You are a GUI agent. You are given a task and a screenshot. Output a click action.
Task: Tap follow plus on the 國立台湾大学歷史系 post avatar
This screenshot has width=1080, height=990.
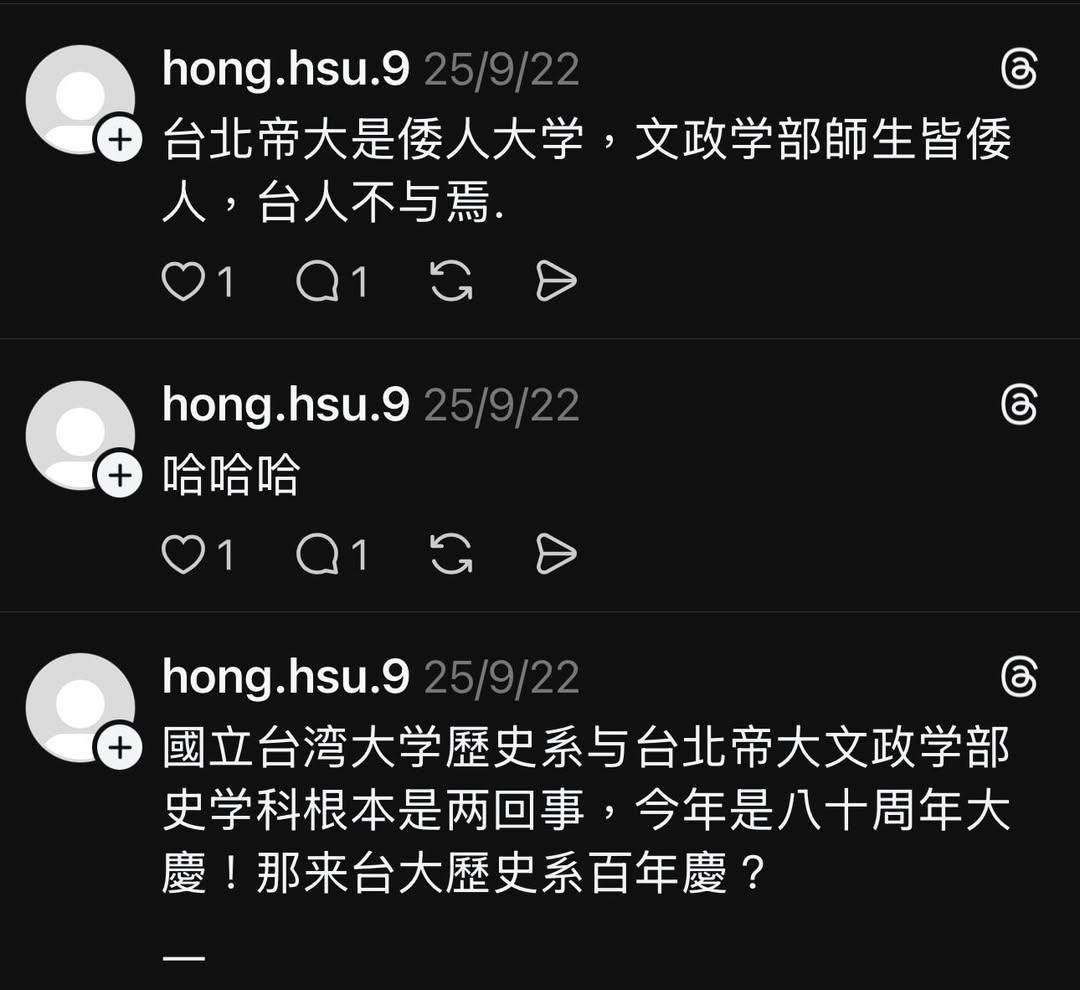click(119, 748)
